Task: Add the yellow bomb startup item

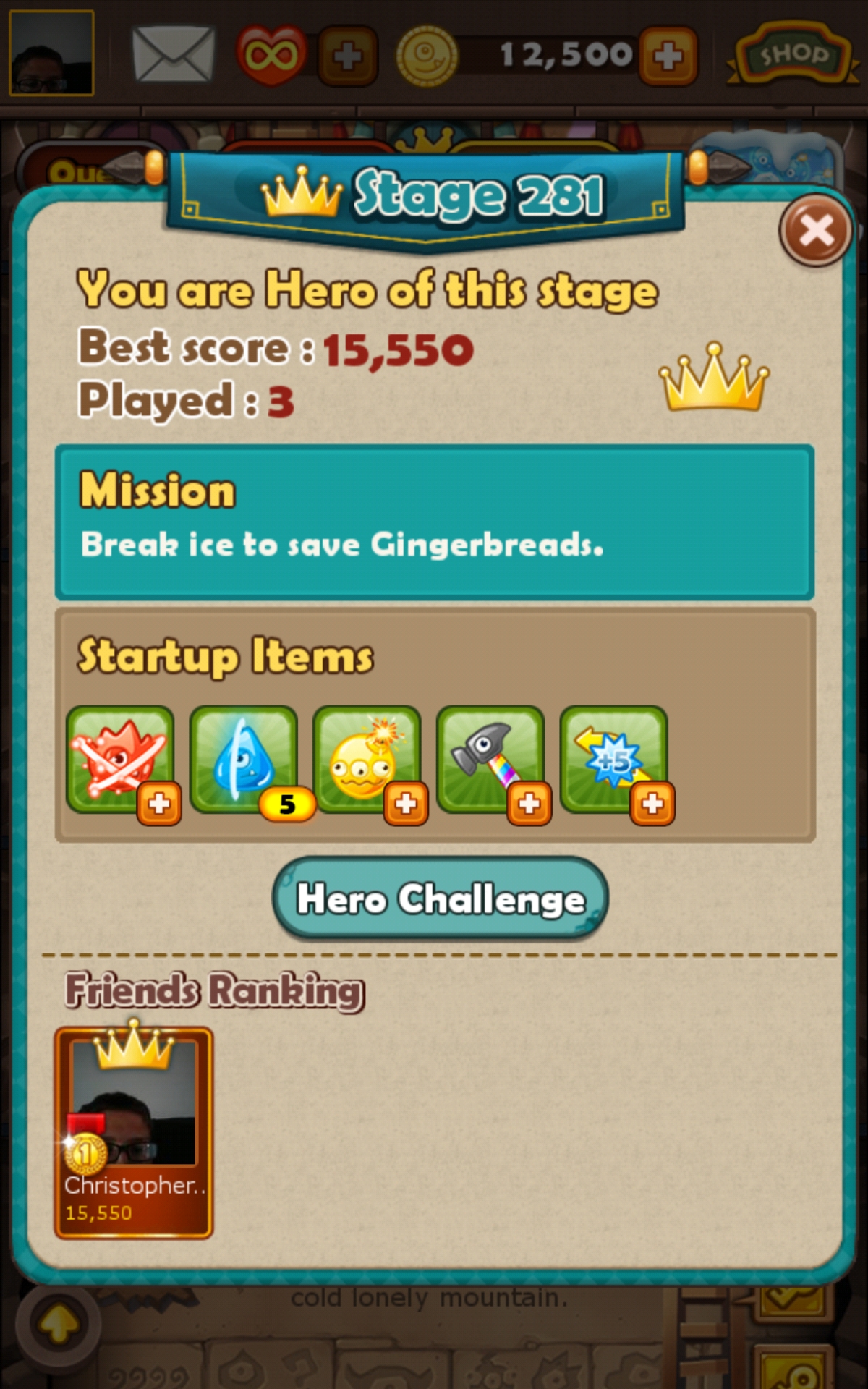Action: pyautogui.click(x=405, y=803)
